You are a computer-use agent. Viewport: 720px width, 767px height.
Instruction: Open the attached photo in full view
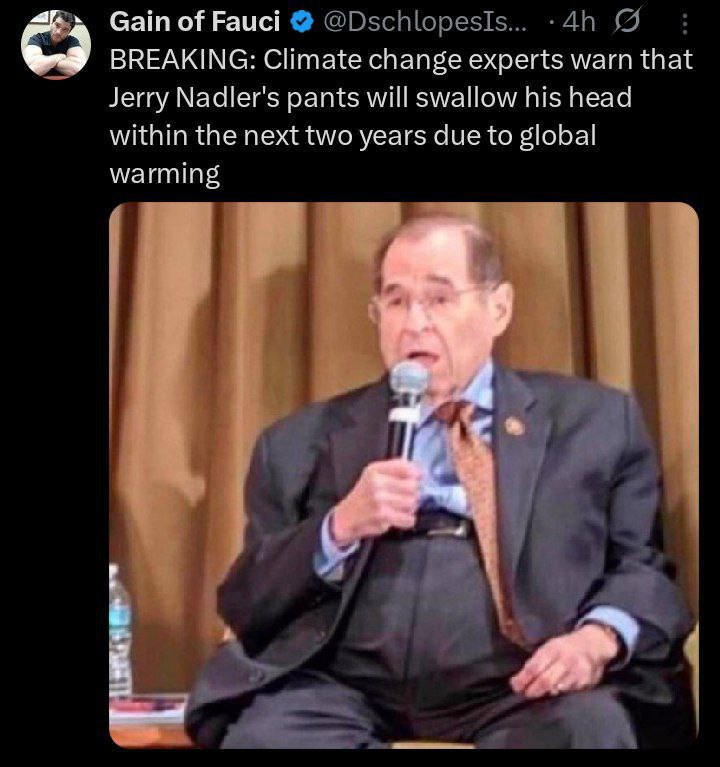403,475
